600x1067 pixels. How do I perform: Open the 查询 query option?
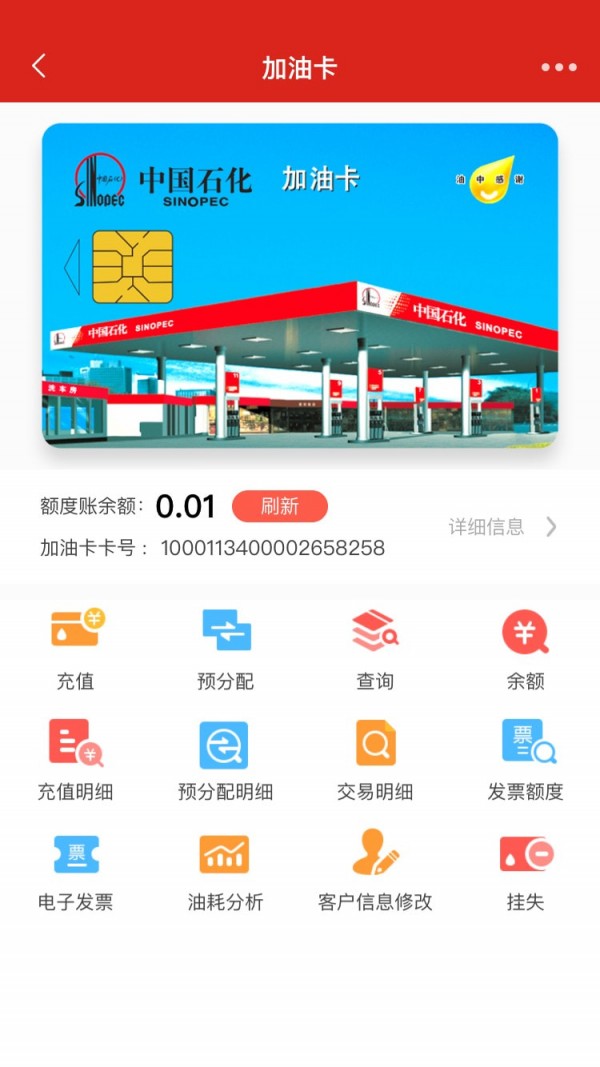[x=375, y=648]
